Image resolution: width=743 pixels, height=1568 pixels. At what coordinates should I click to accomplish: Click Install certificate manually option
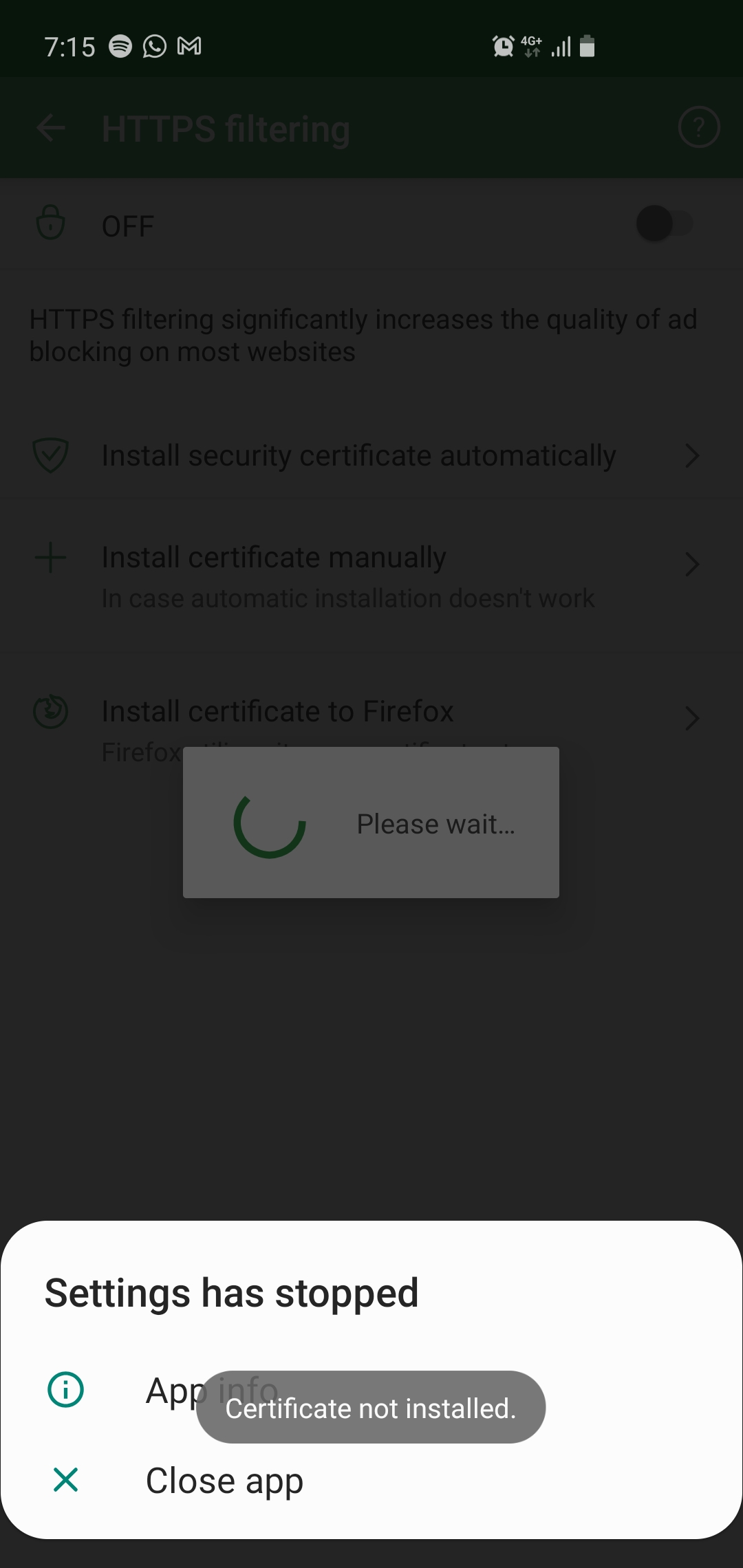click(x=273, y=558)
